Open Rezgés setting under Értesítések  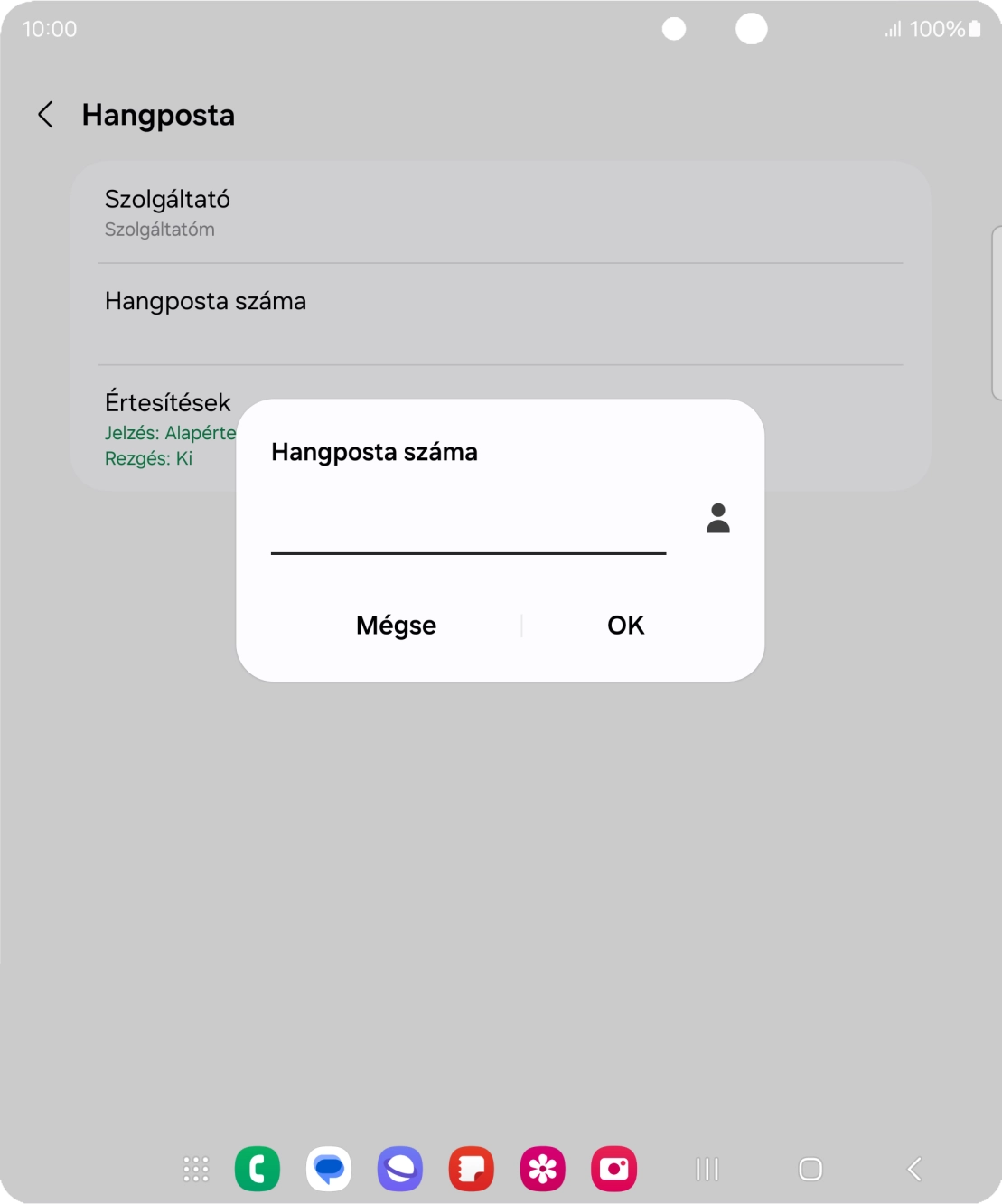tap(150, 459)
